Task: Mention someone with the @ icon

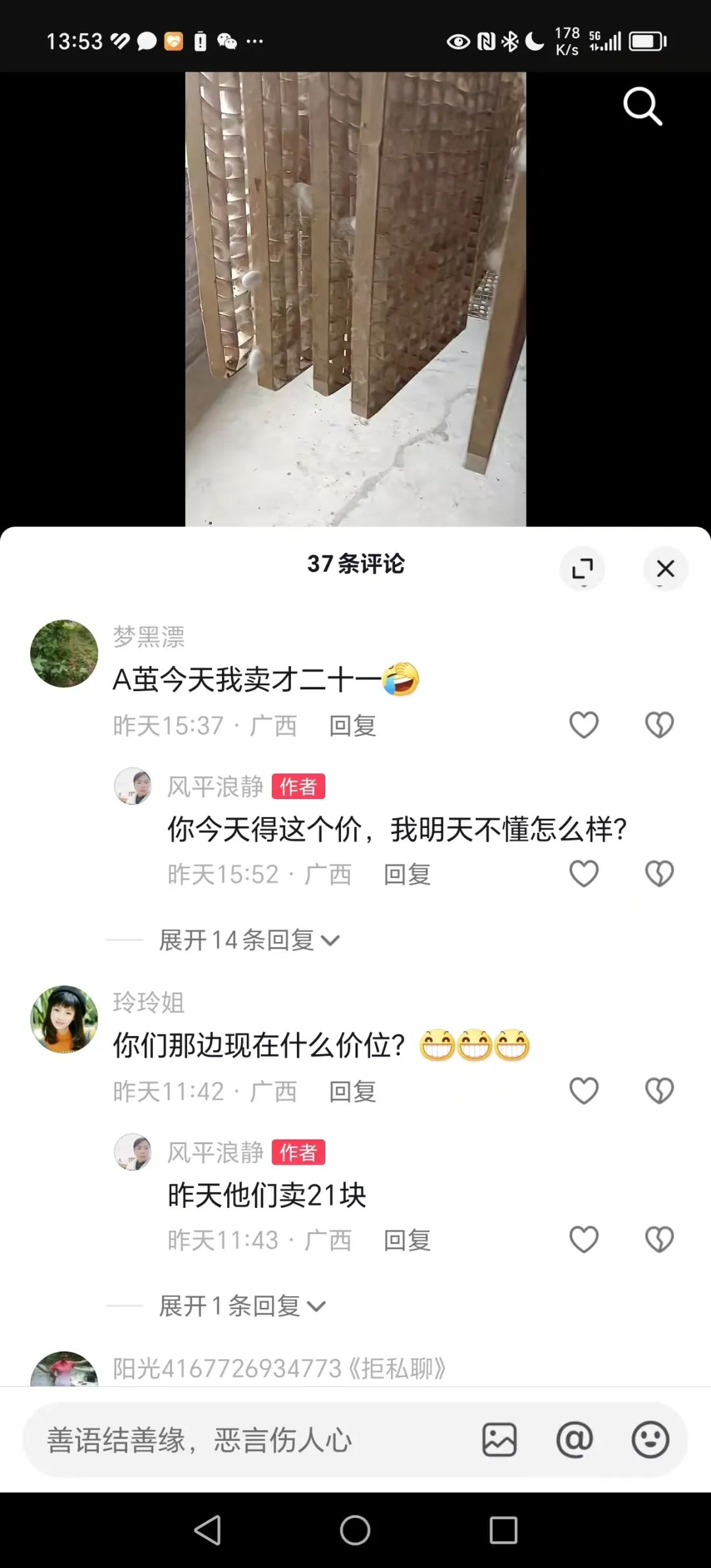Action: [x=575, y=1440]
